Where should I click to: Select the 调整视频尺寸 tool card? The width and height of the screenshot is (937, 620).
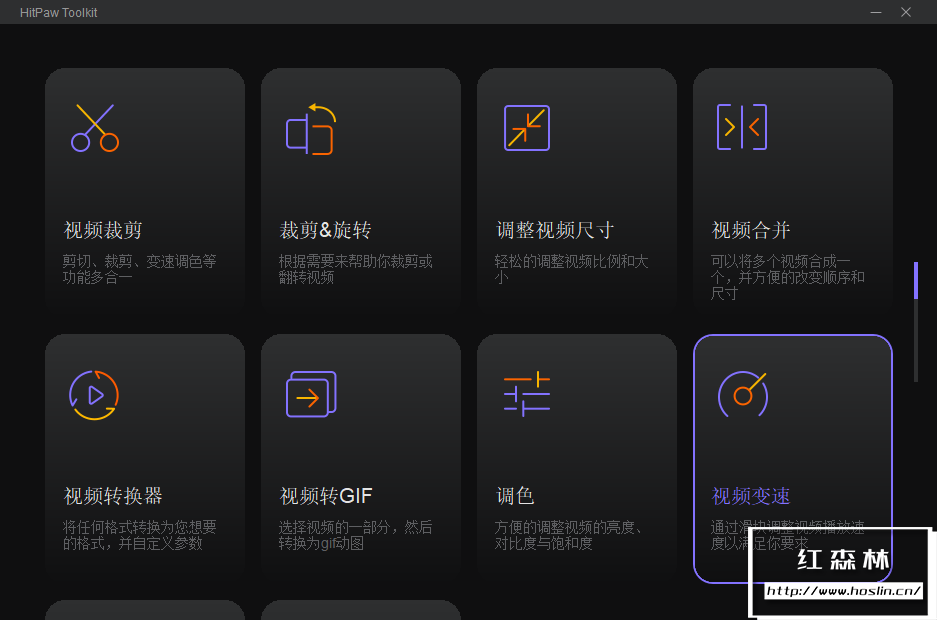tap(577, 190)
